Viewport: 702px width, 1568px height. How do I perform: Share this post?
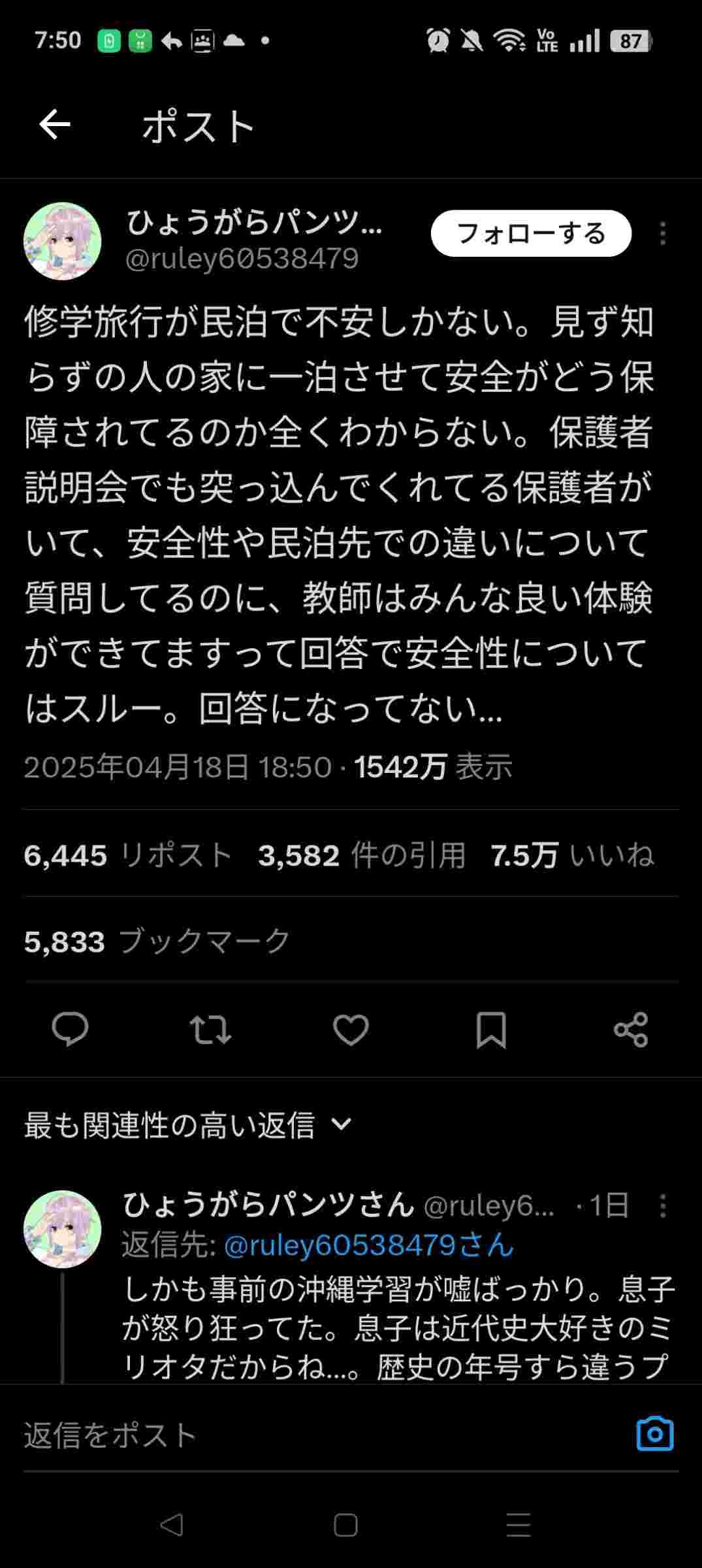pos(631,1030)
